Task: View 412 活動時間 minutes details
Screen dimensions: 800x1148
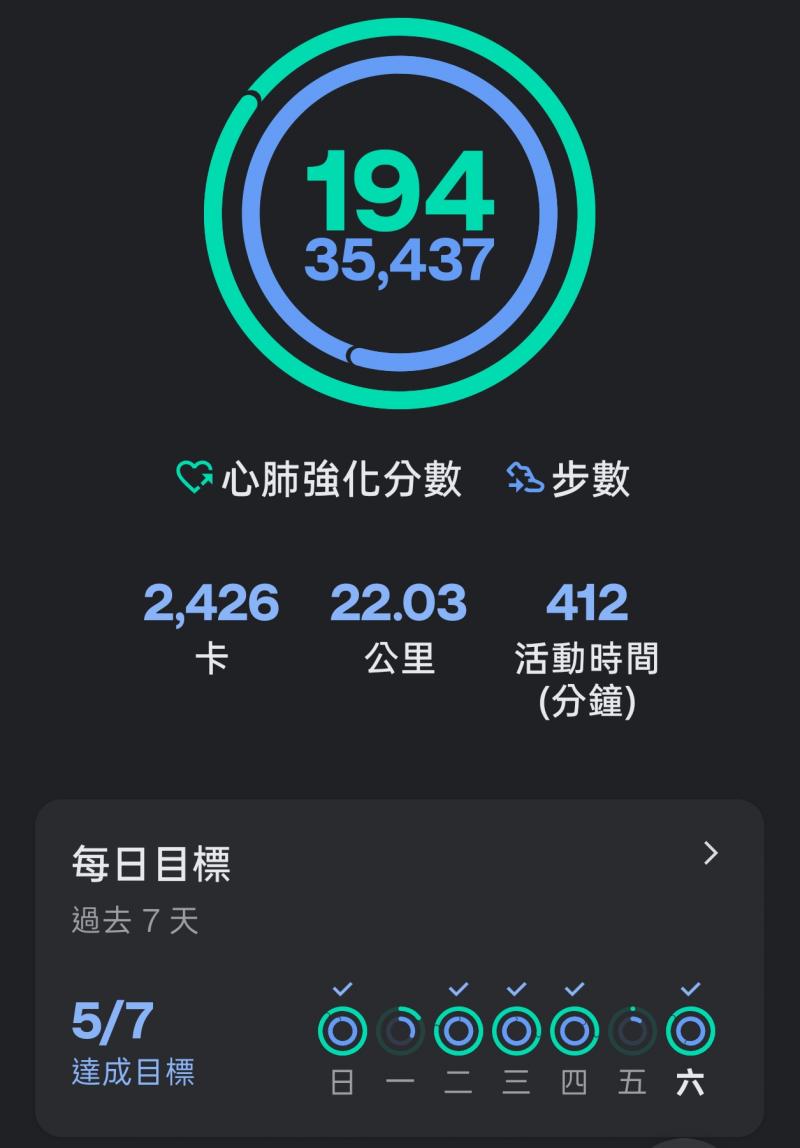Action: pyautogui.click(x=587, y=640)
